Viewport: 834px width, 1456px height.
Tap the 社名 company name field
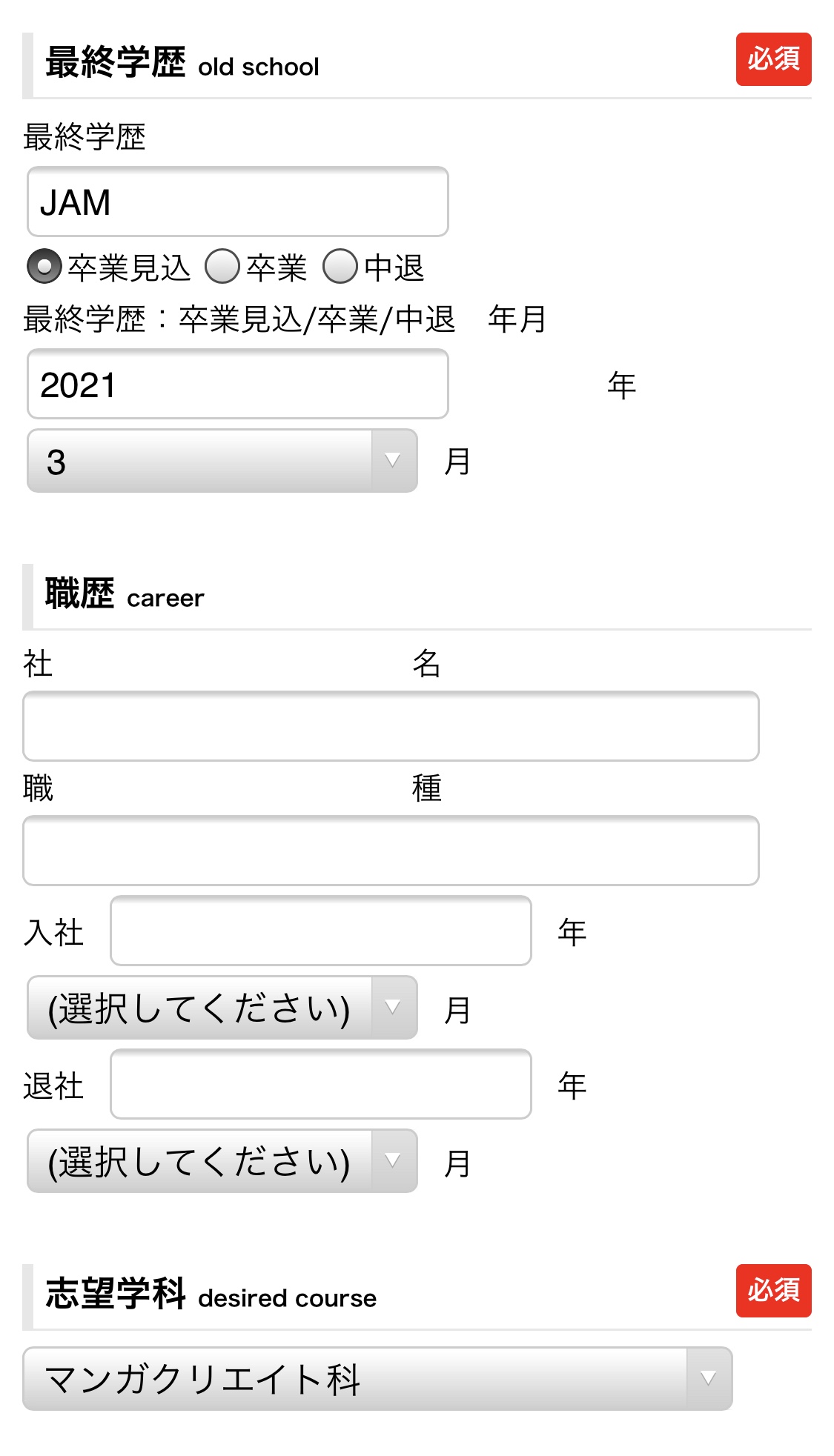[x=391, y=726]
